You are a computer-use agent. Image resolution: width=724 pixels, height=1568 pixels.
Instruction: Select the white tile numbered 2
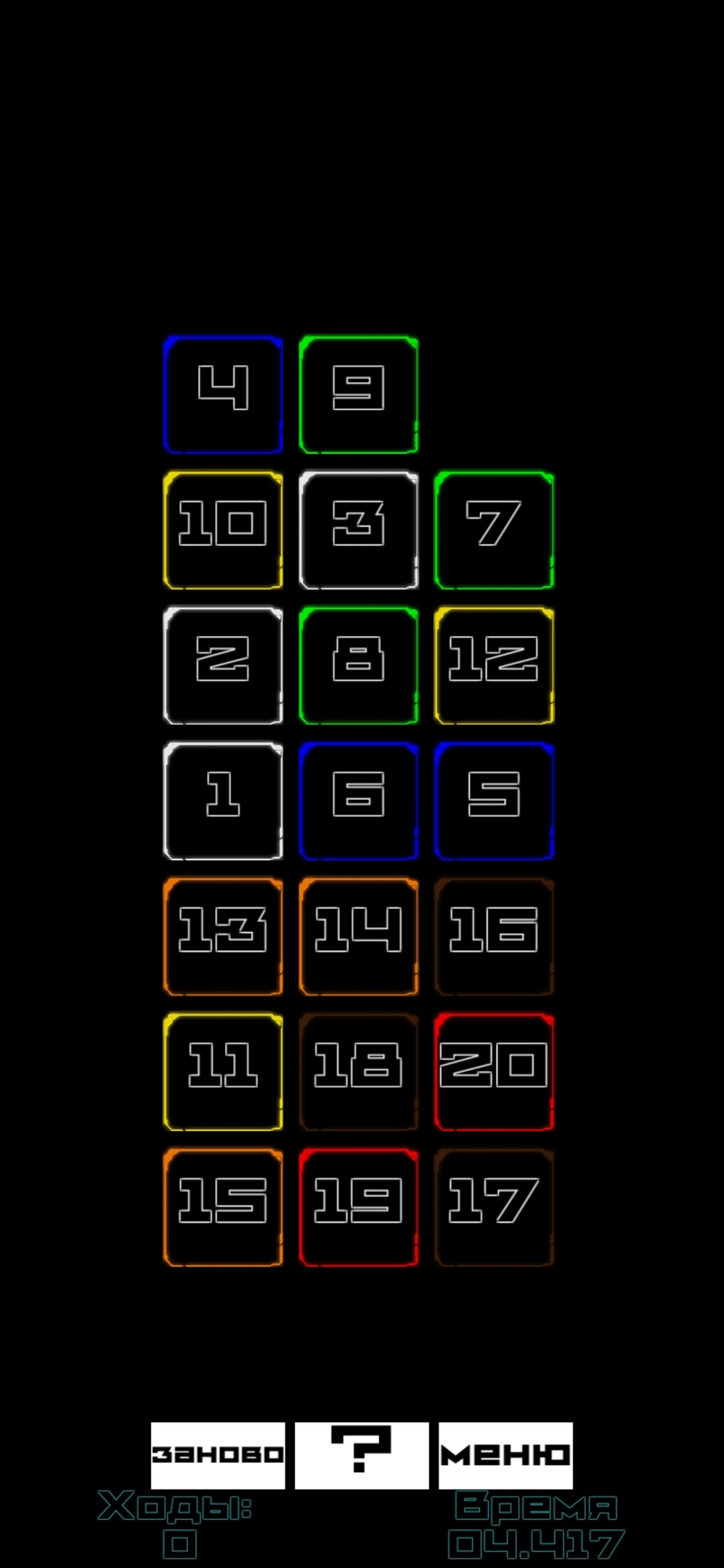point(223,666)
